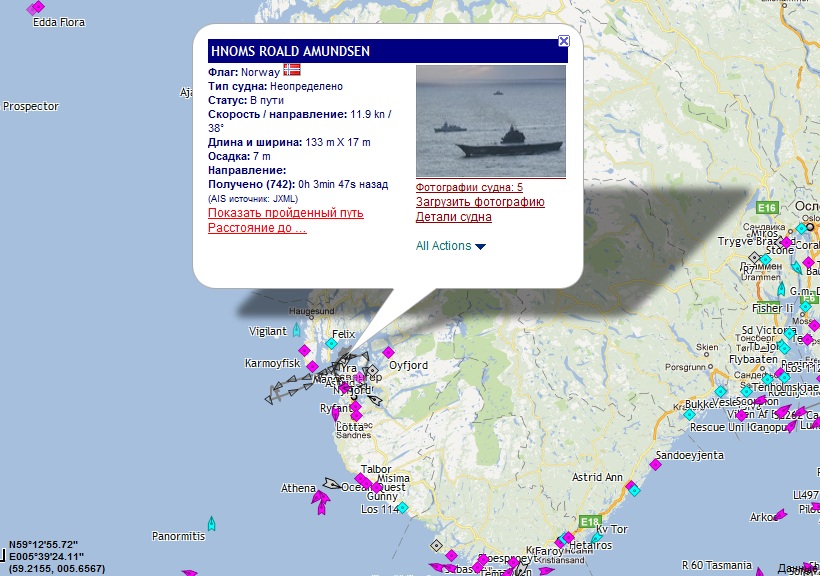820x576 pixels.
Task: Open the ship photo thumbnail
Action: 490,121
